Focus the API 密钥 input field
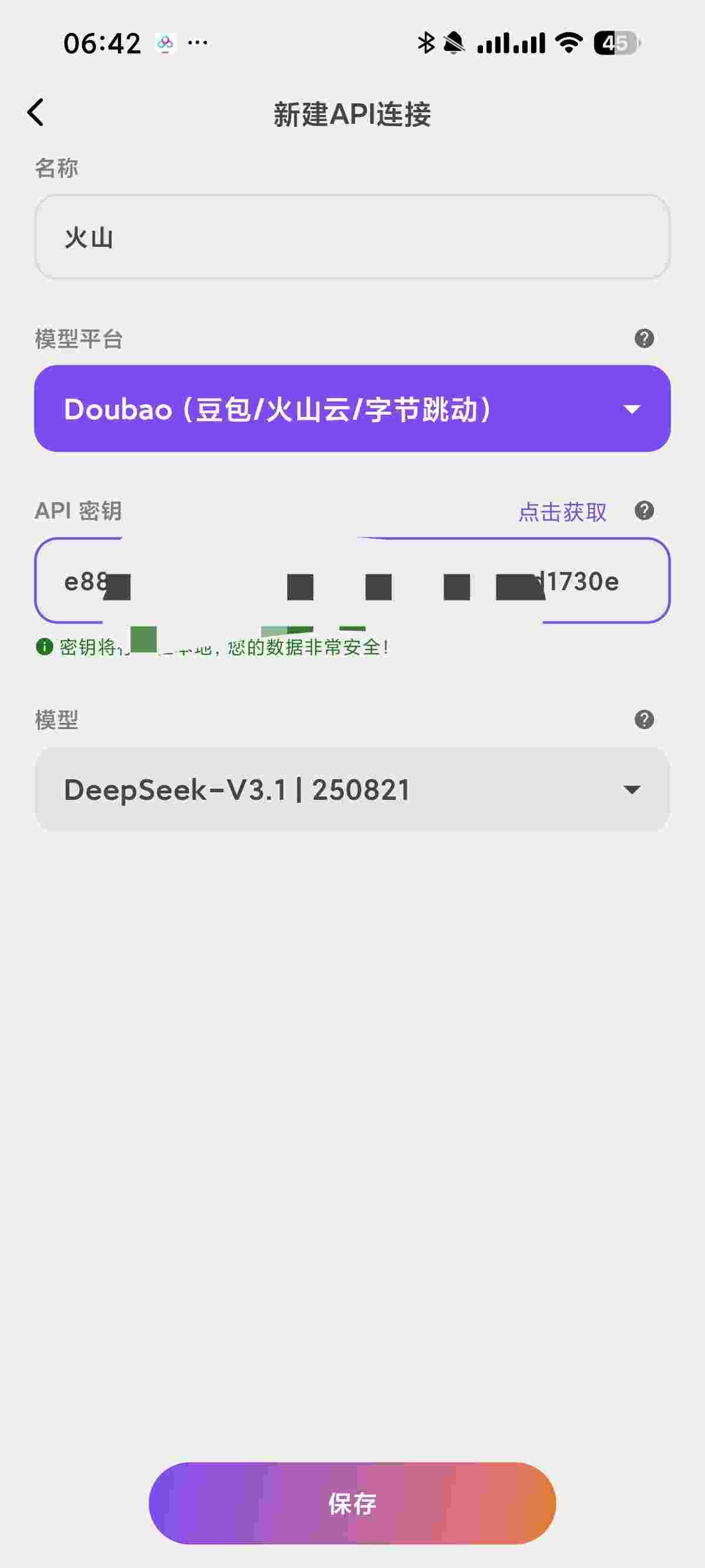705x1568 pixels. (x=352, y=581)
